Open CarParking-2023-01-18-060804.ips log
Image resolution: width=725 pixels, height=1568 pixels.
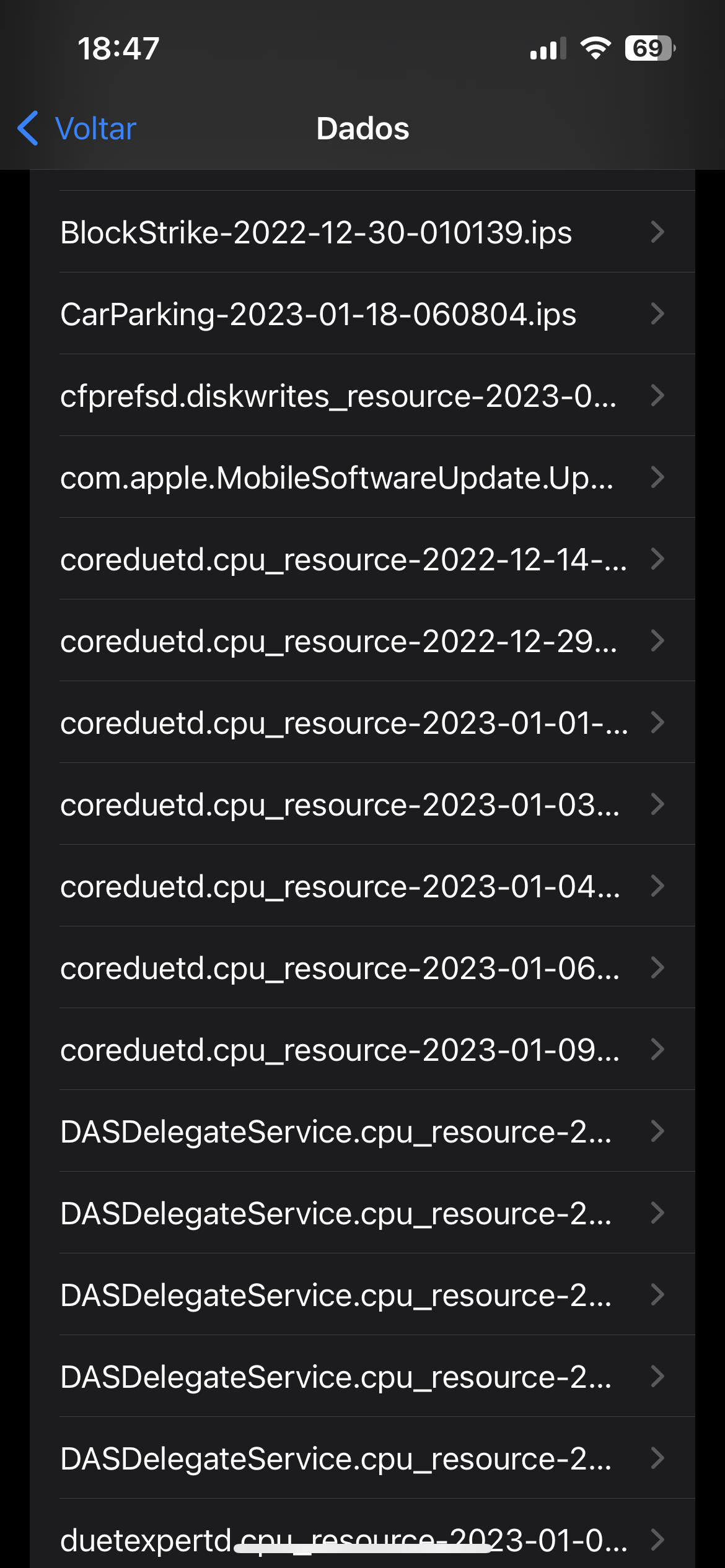tap(362, 314)
